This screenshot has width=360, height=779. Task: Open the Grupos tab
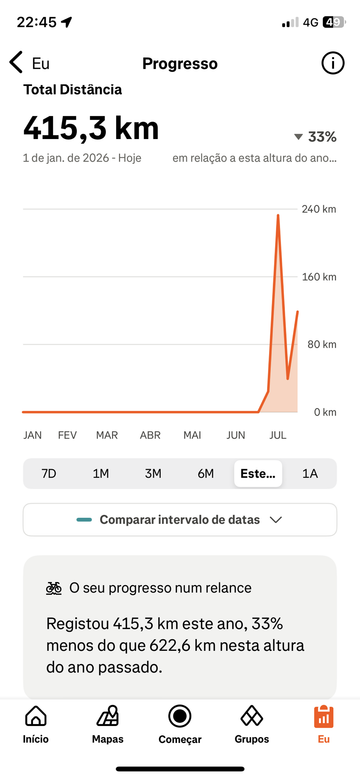pyautogui.click(x=252, y=724)
